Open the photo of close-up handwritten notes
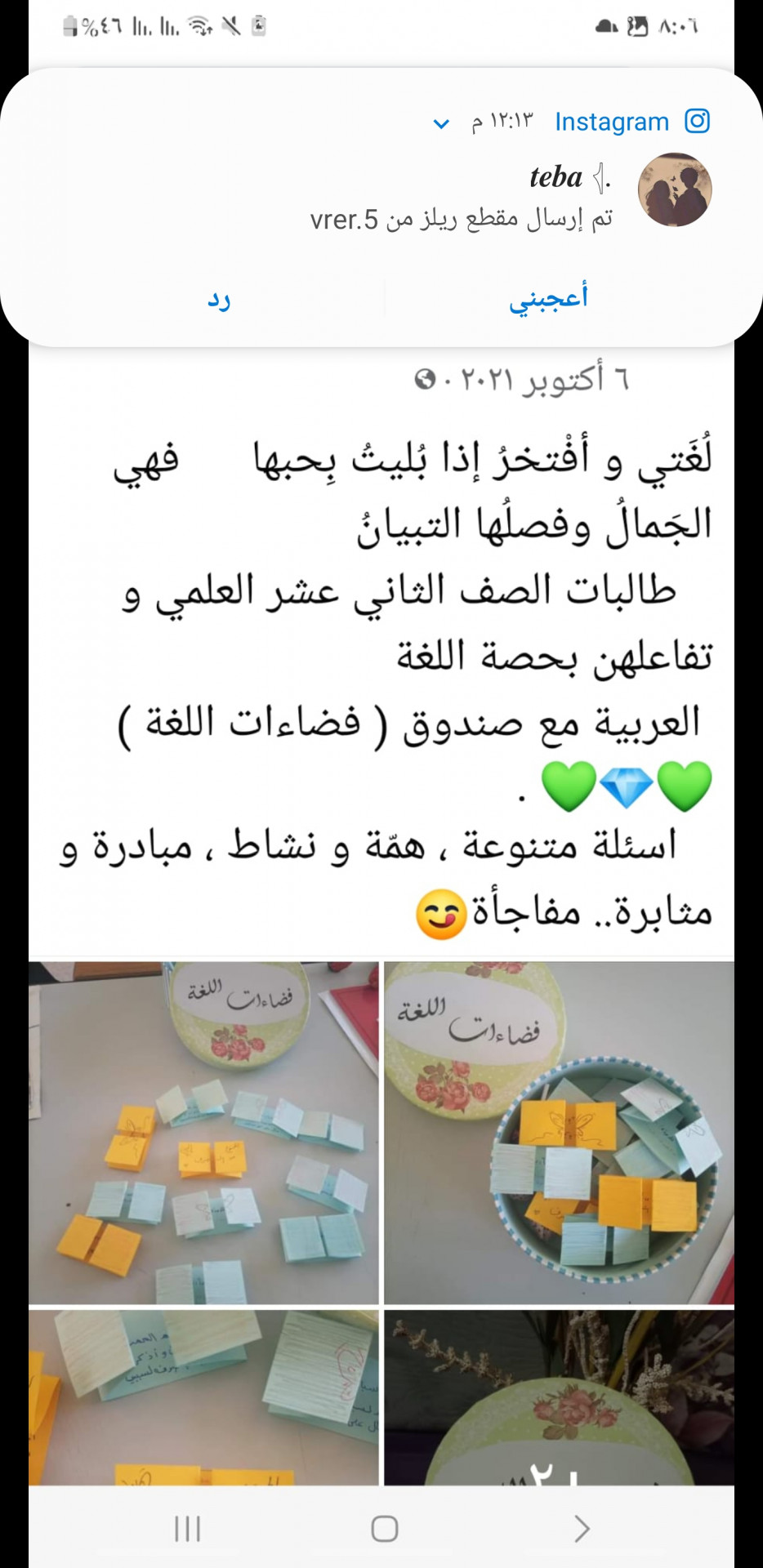Image resolution: width=763 pixels, height=1568 pixels. pyautogui.click(x=203, y=1397)
